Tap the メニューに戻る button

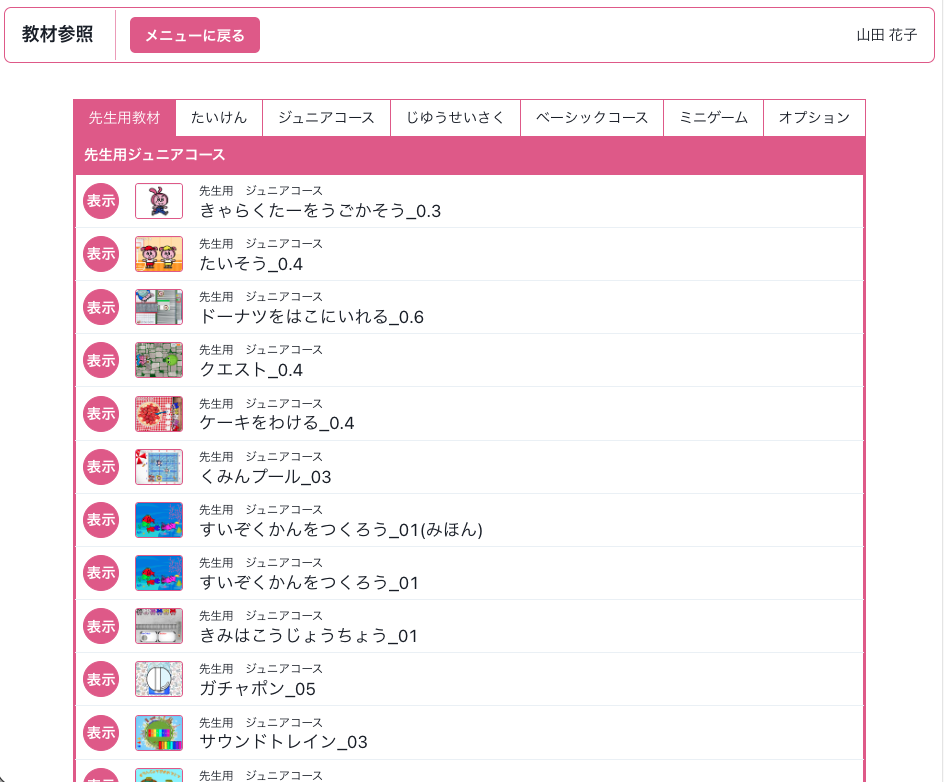(x=195, y=35)
